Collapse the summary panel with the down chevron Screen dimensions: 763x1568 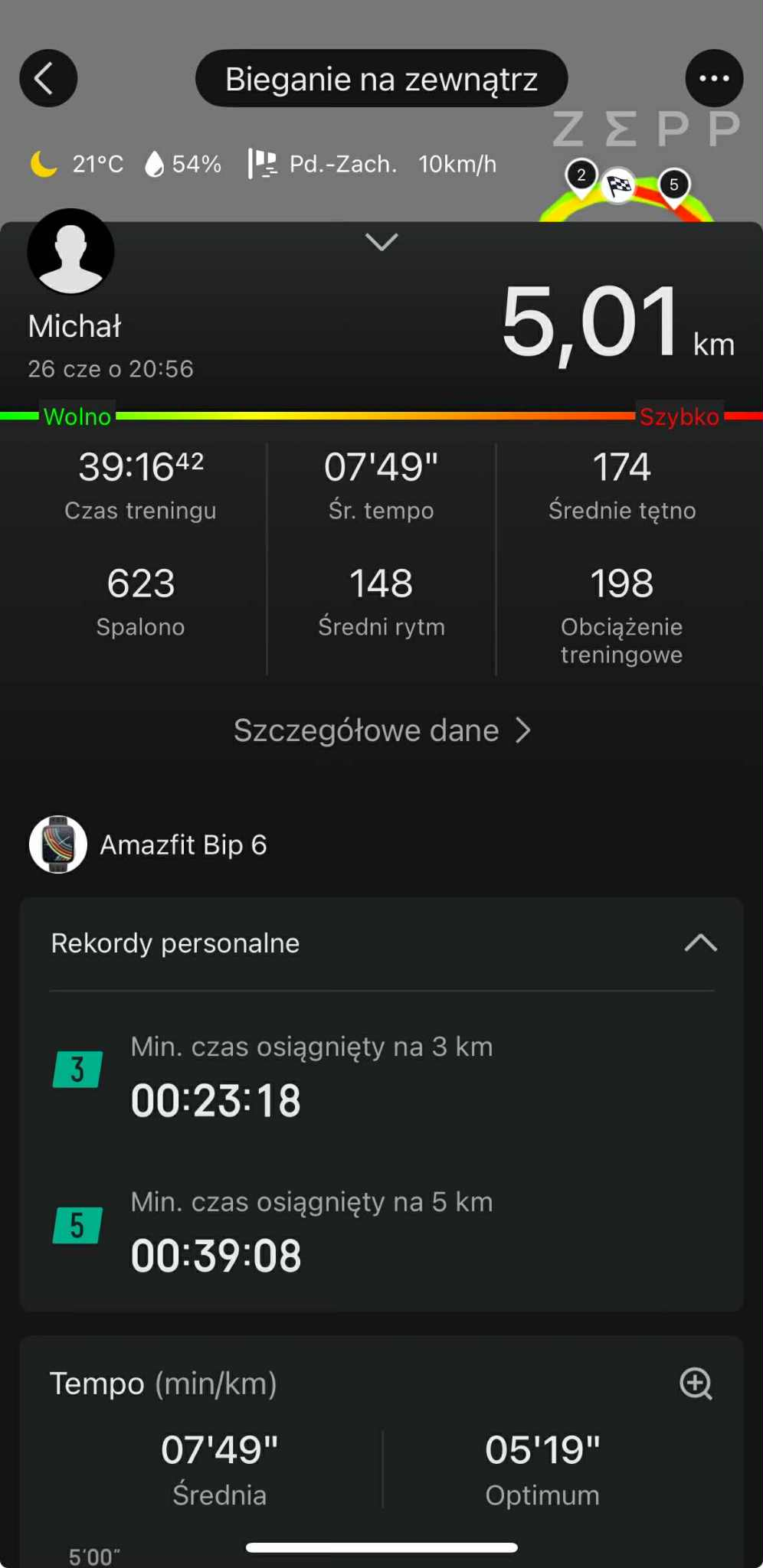point(381,242)
